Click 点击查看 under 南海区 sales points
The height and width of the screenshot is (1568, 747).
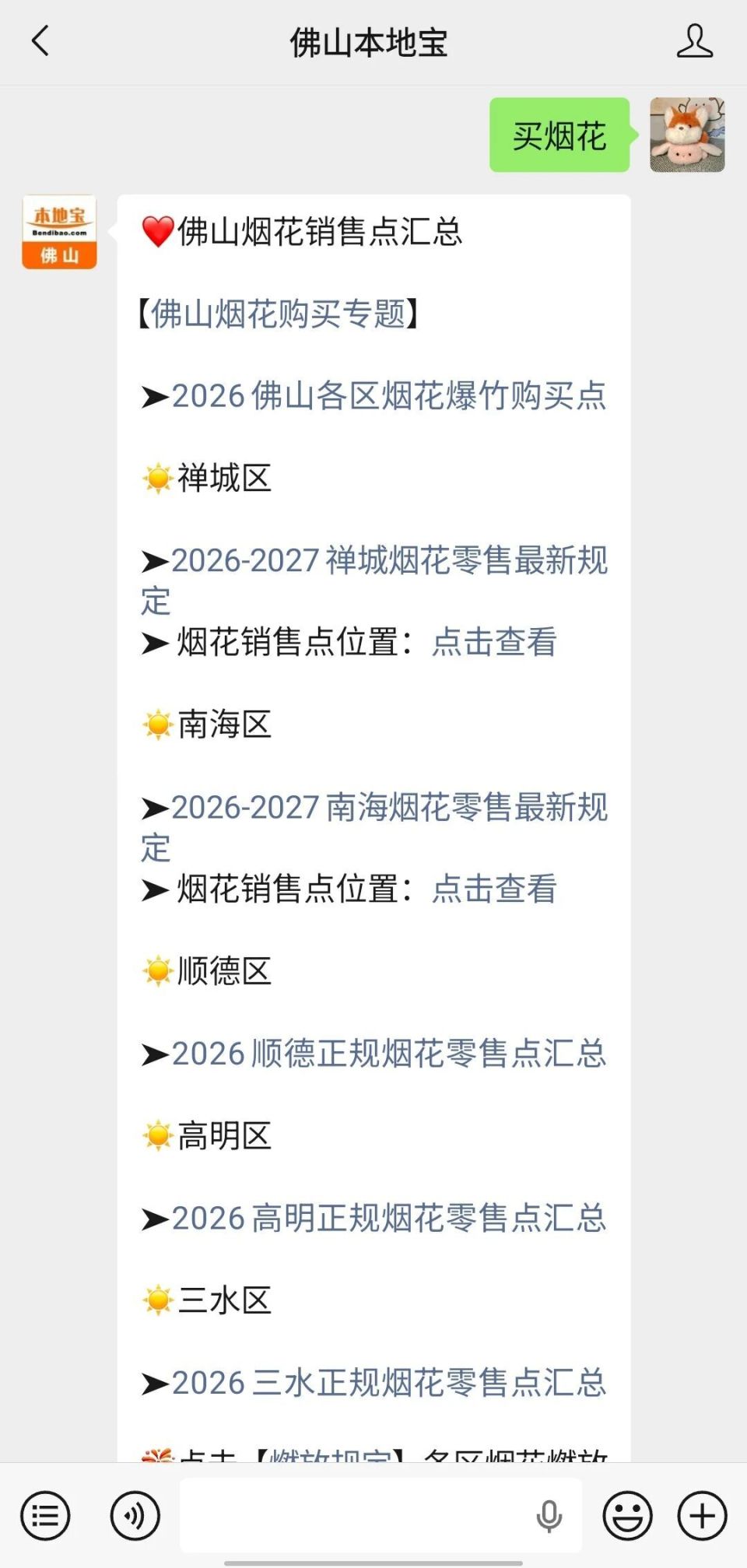pyautogui.click(x=494, y=889)
